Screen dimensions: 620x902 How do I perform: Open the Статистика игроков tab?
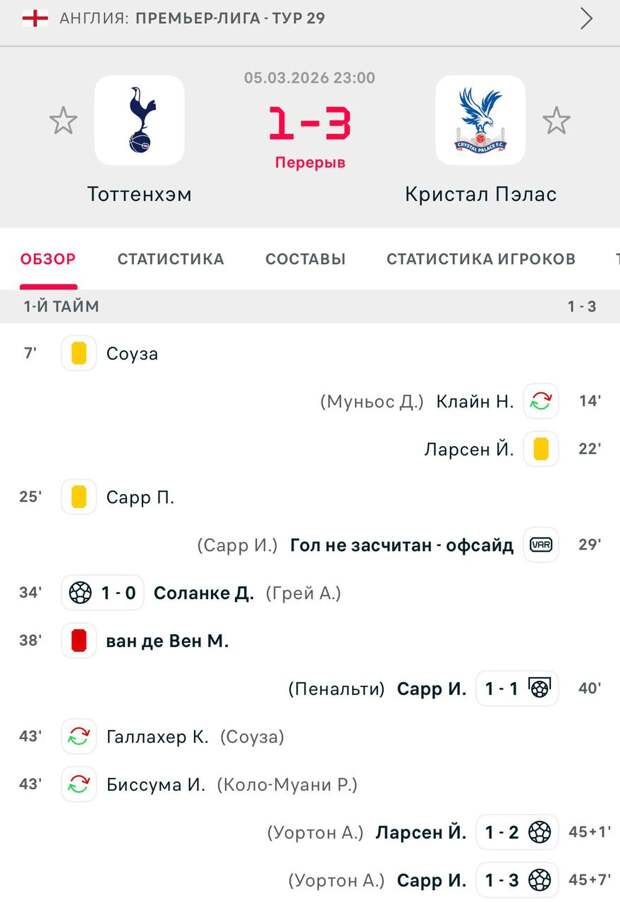coord(481,259)
